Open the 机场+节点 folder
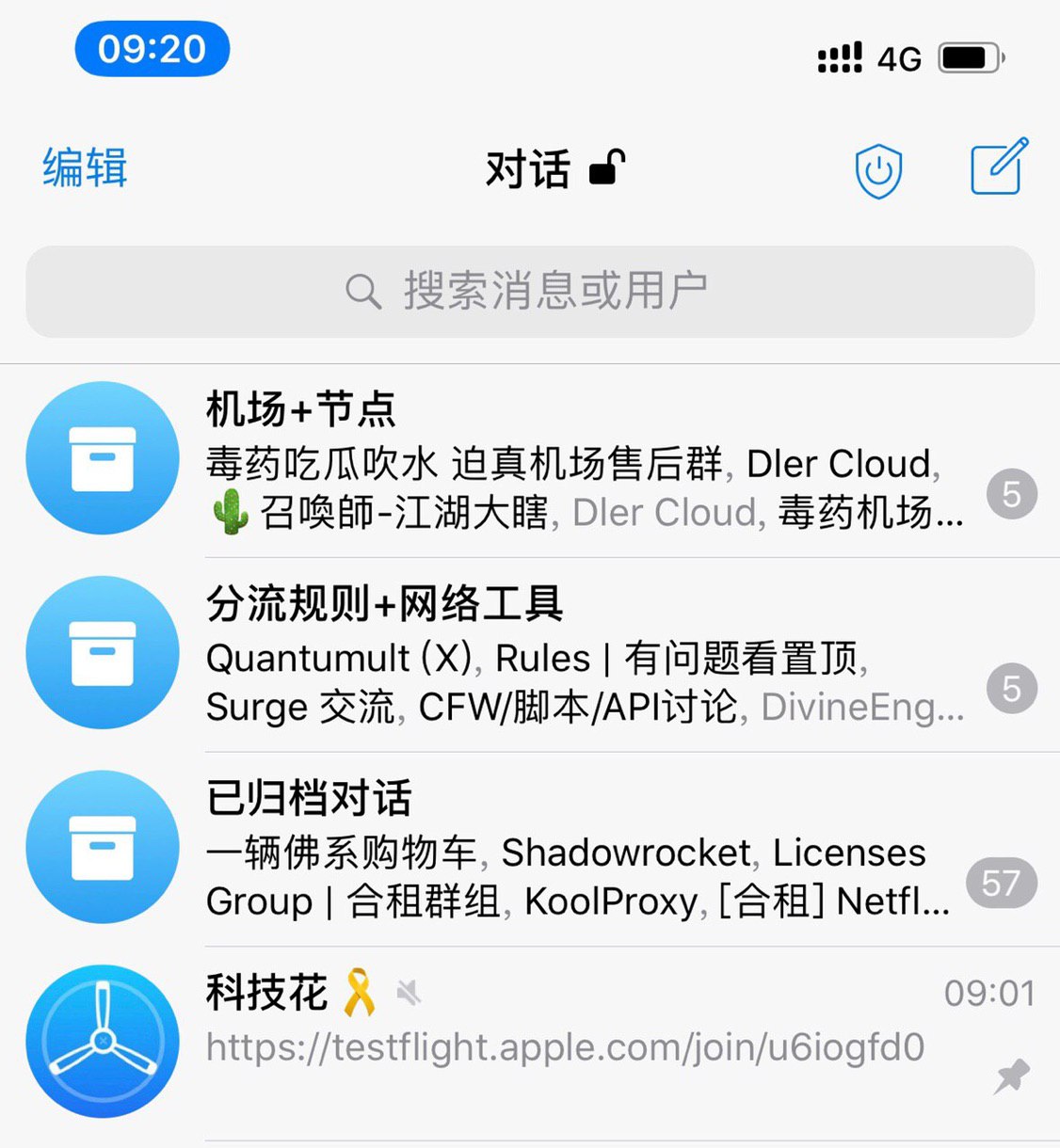 (530, 460)
